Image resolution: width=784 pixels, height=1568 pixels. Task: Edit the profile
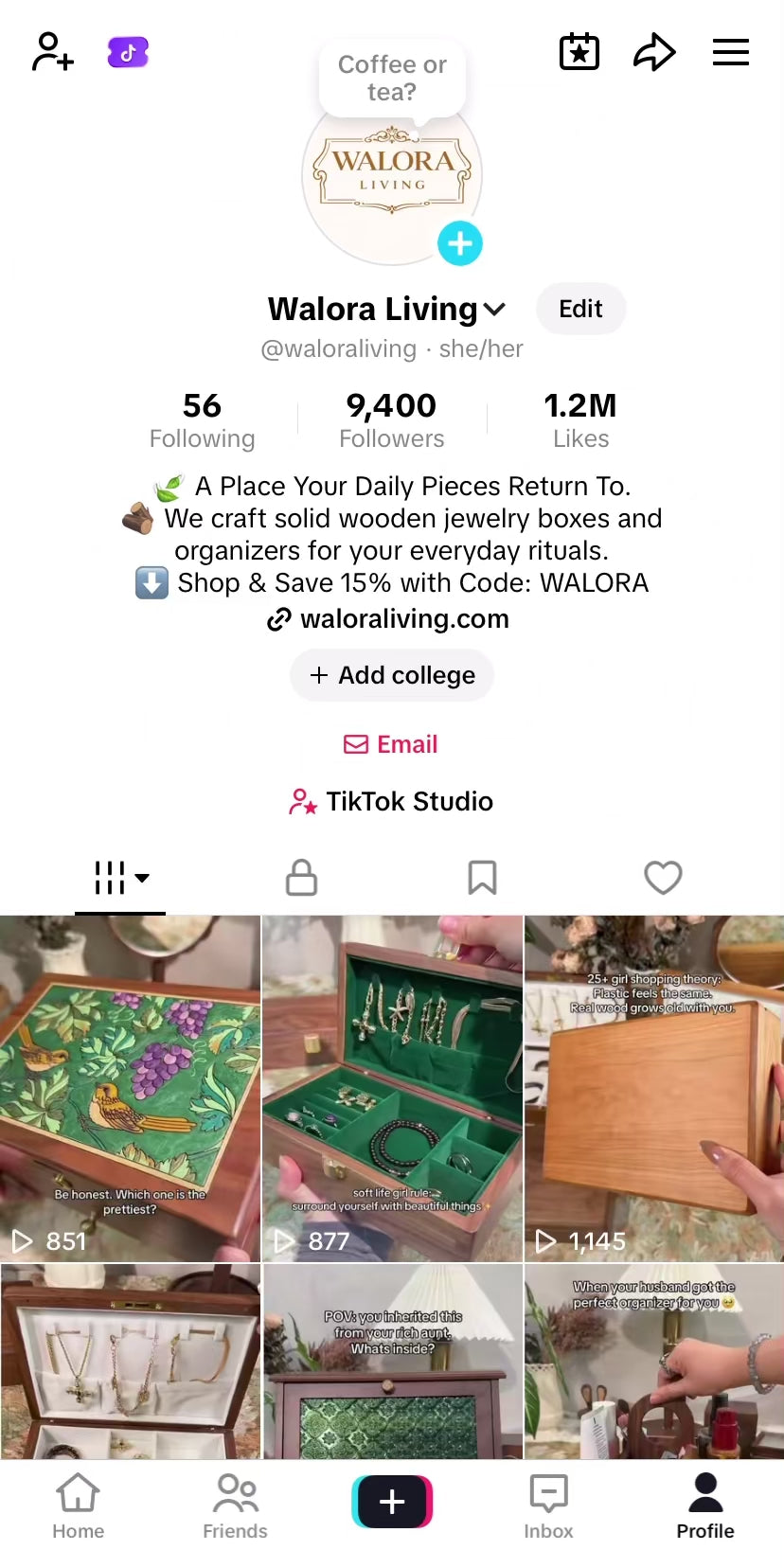(580, 309)
